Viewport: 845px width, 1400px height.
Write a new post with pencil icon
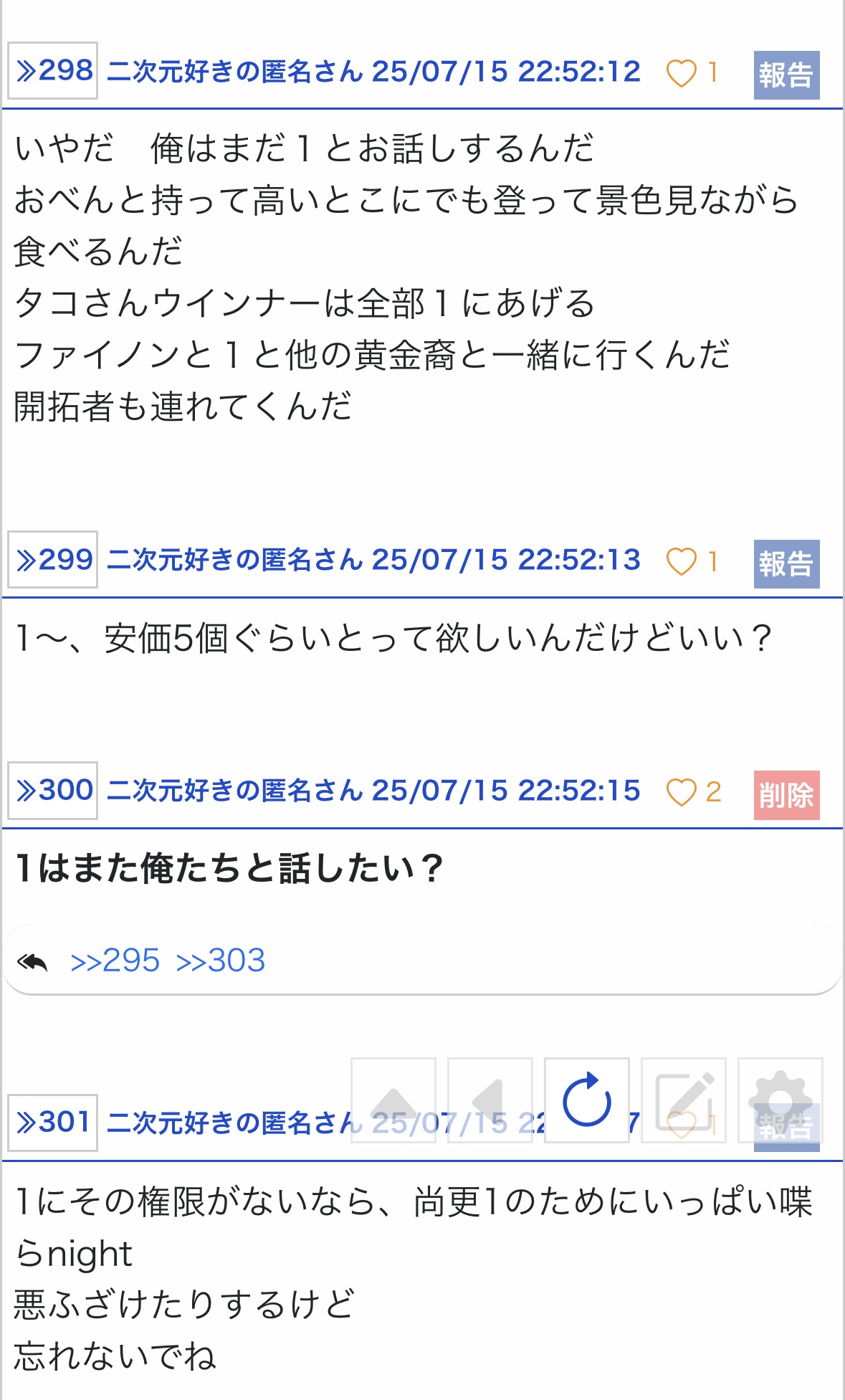tap(684, 1100)
